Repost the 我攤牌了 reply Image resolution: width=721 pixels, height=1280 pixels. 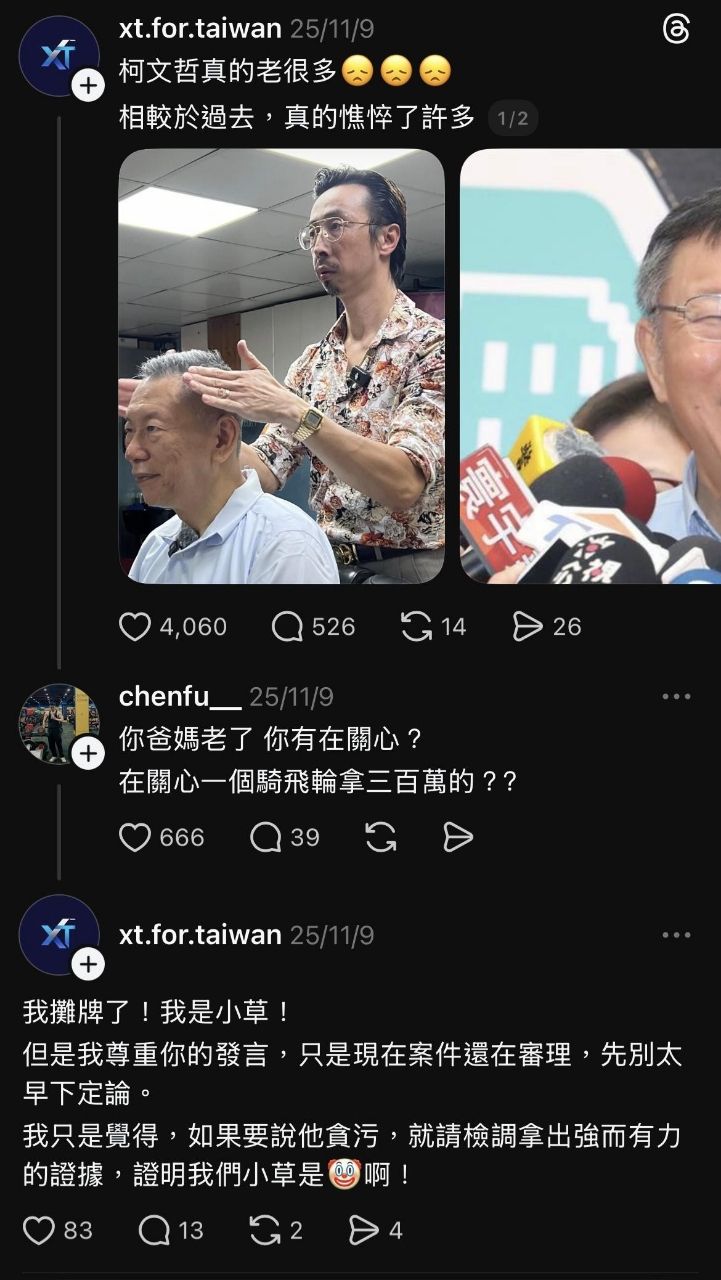[x=265, y=1230]
